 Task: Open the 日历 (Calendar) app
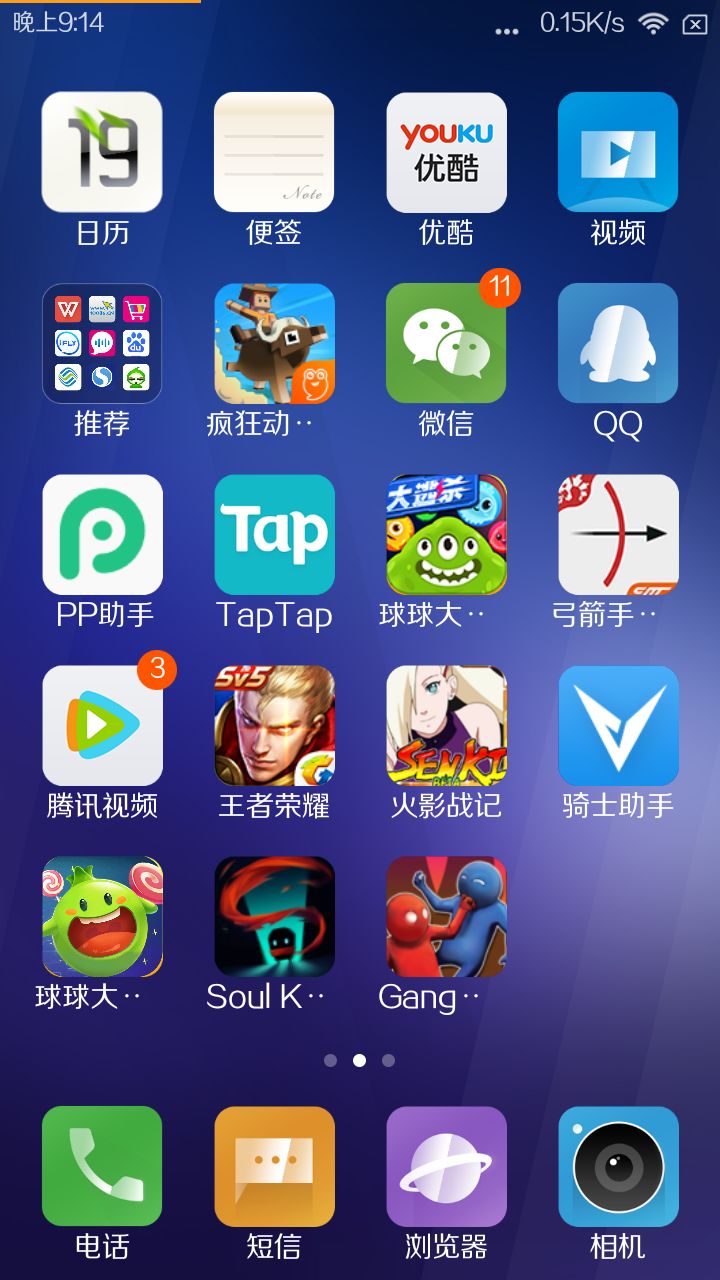(x=102, y=151)
